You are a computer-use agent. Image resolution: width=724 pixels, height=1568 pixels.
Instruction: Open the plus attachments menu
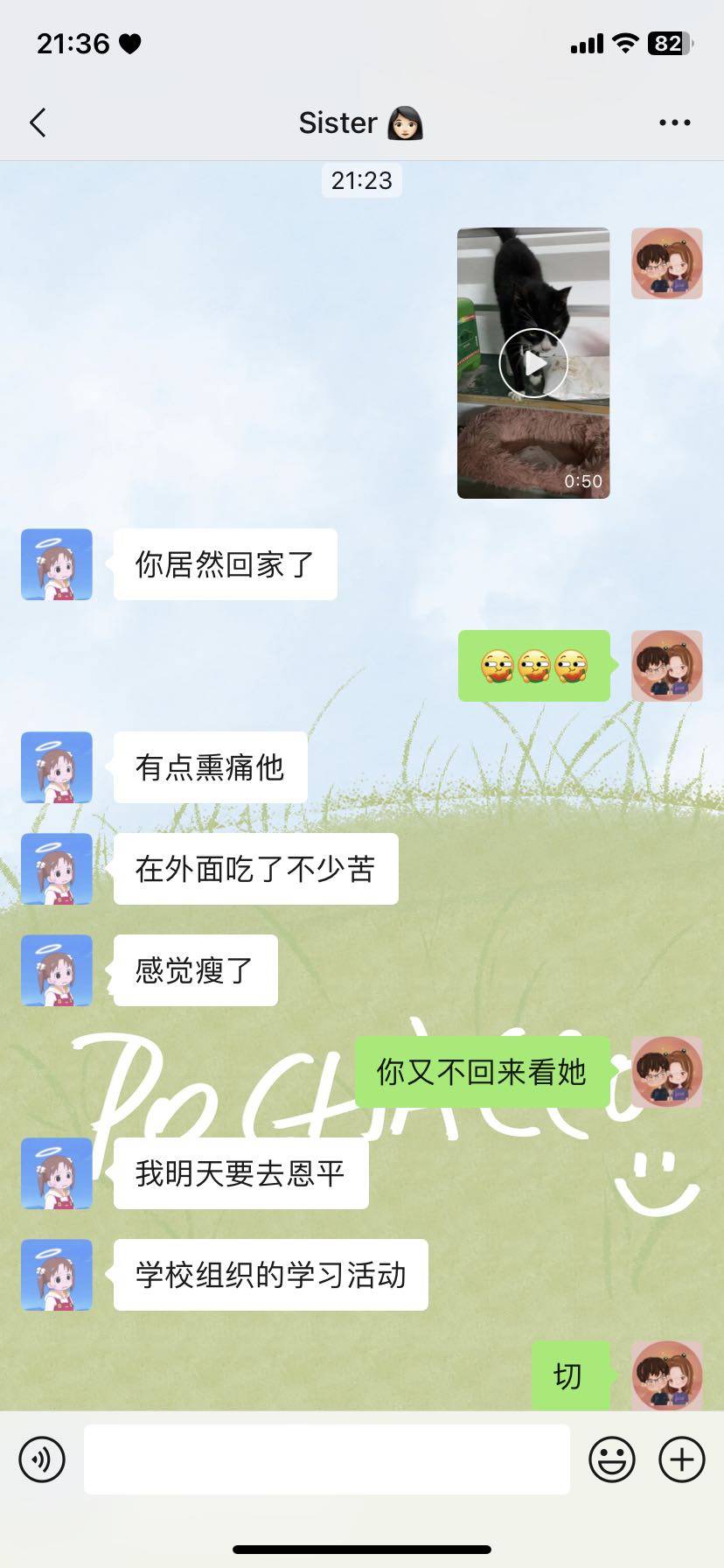681,1459
